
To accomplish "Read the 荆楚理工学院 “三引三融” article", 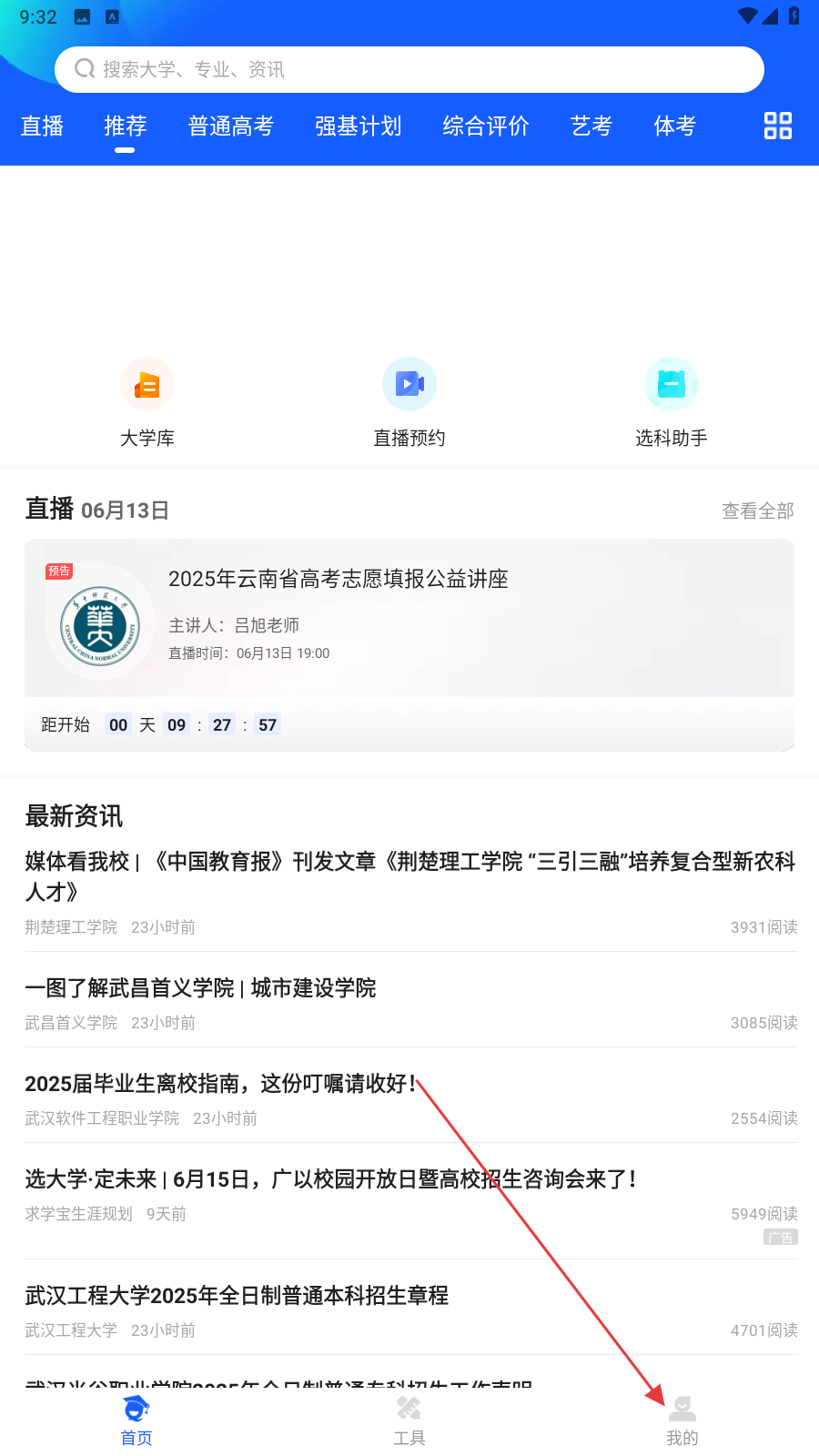I will point(409,875).
